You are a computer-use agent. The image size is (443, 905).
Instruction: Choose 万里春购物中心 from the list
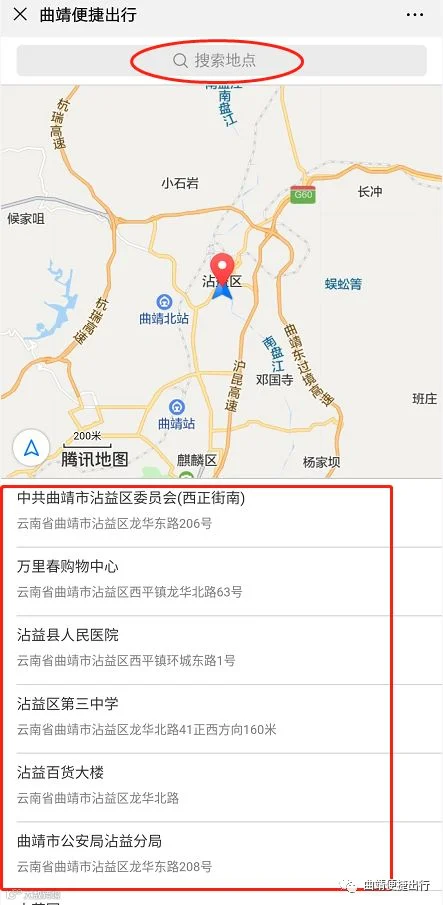pos(222,582)
